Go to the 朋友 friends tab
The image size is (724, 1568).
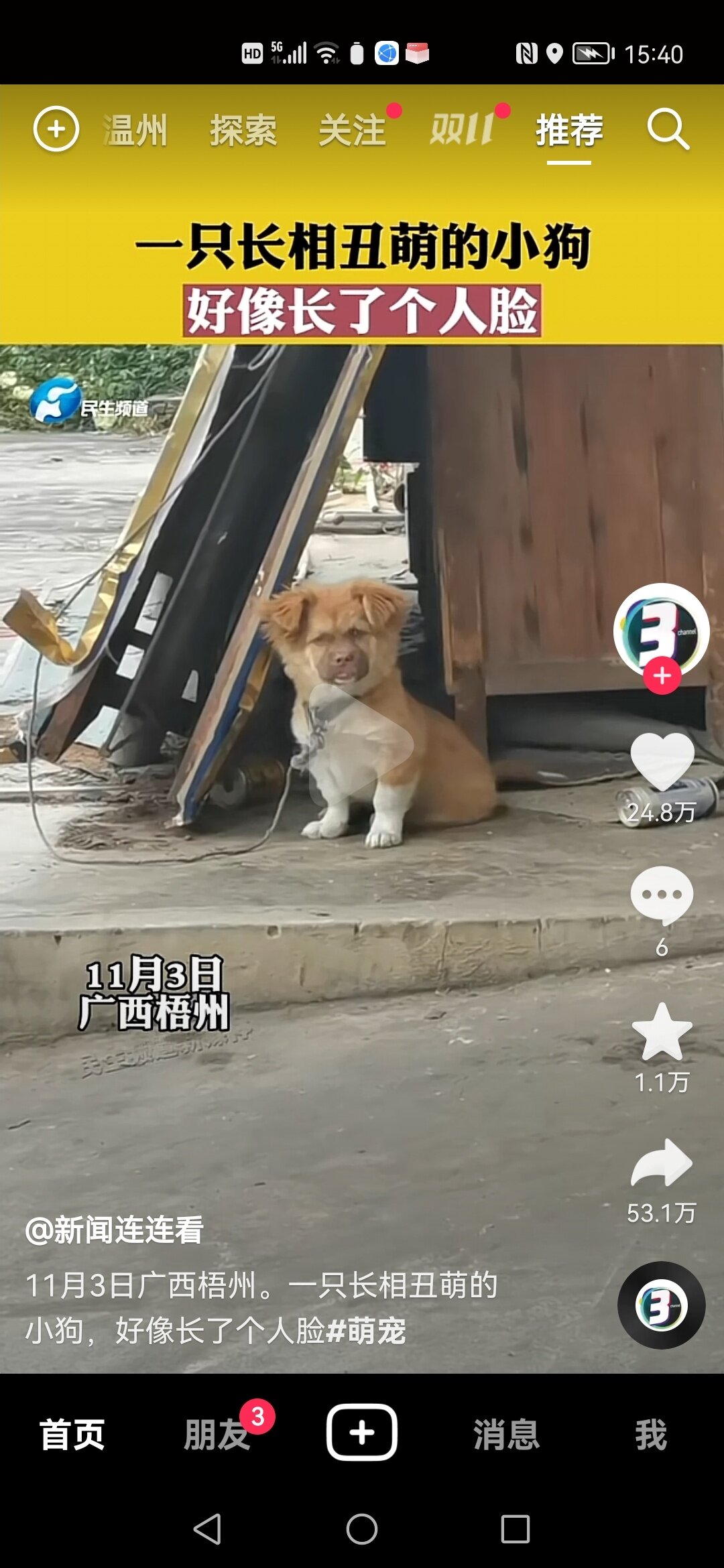pyautogui.click(x=217, y=1434)
